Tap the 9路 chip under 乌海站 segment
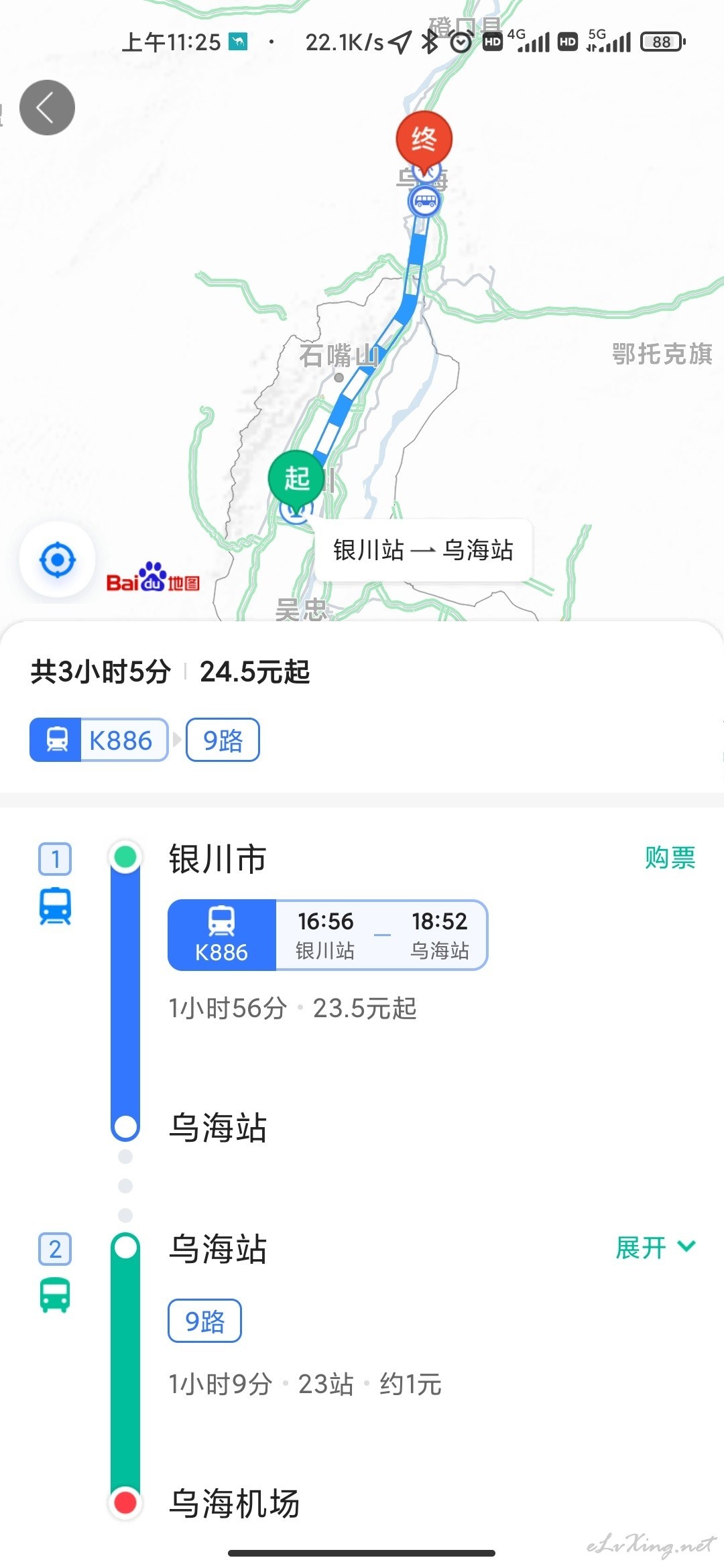This screenshot has width=724, height=1568. click(204, 1321)
